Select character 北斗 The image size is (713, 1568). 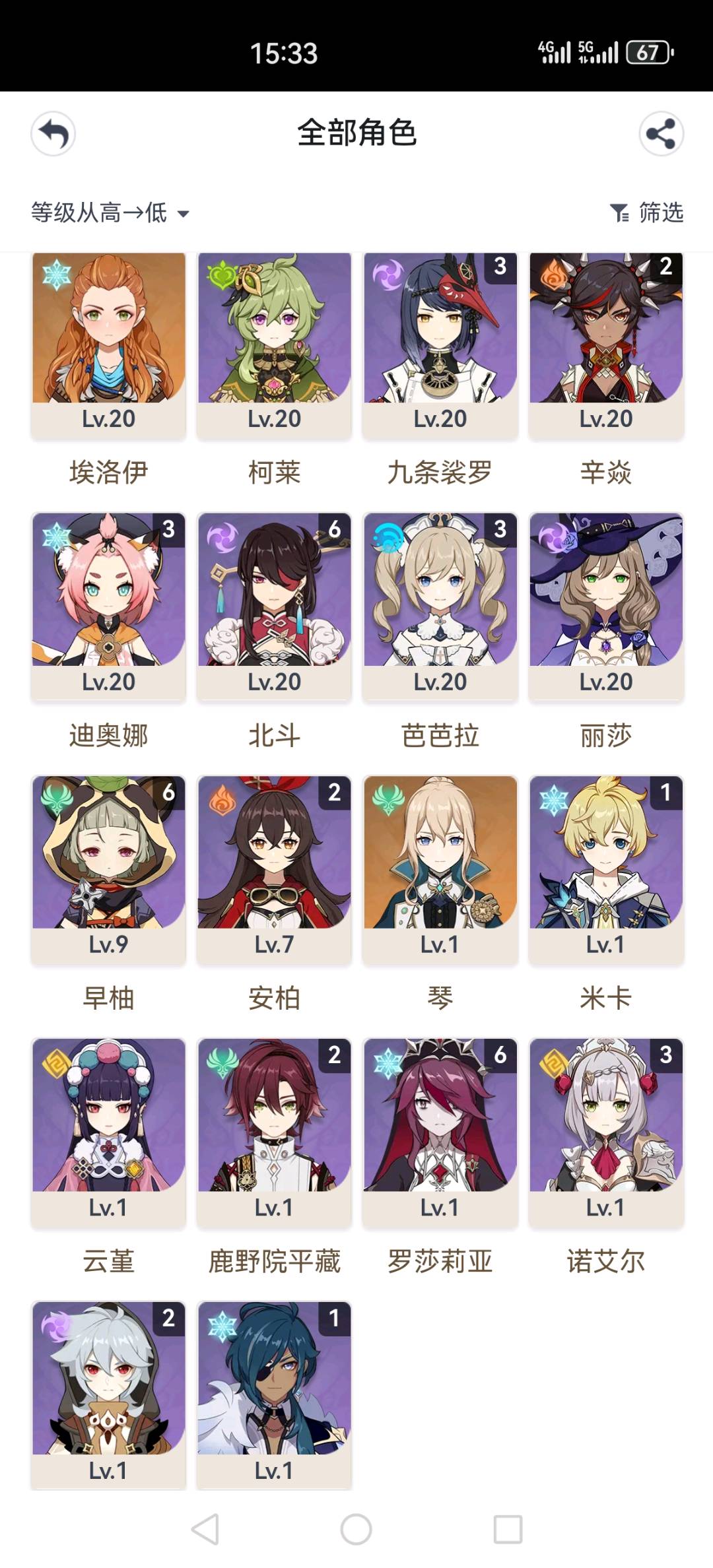[x=275, y=606]
